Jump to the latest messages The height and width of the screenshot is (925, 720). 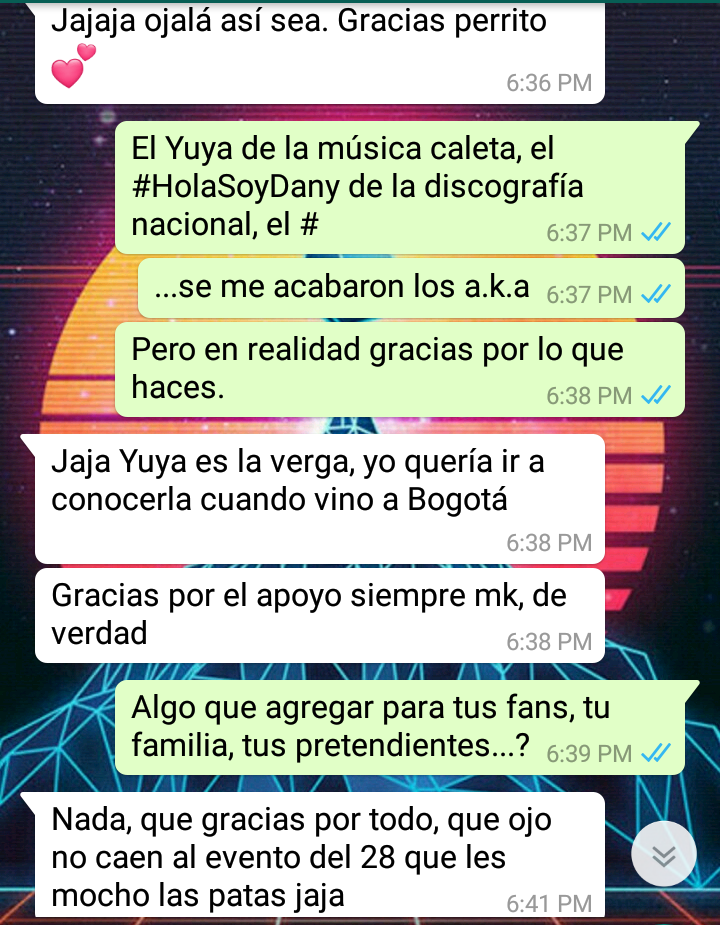664,854
